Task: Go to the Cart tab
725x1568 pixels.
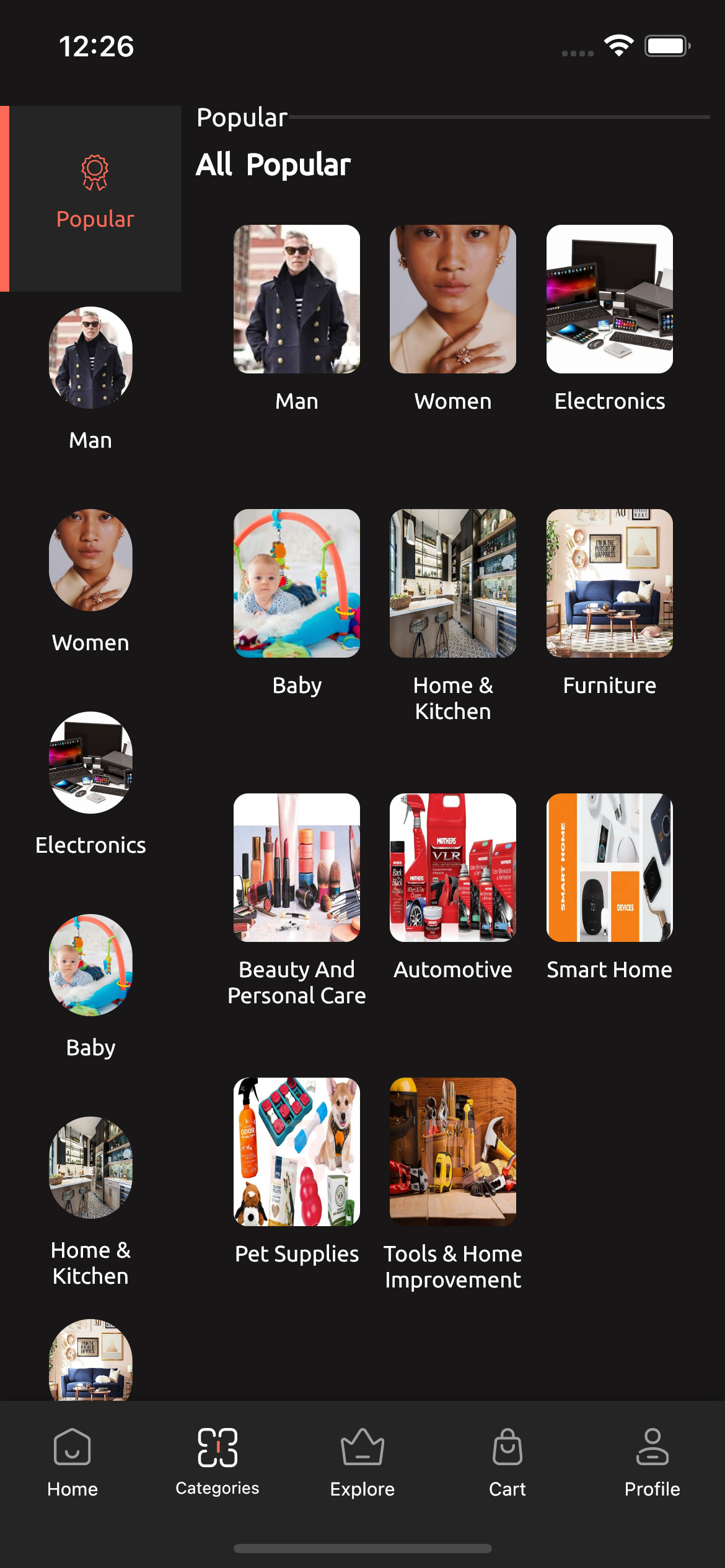Action: click(x=507, y=1463)
